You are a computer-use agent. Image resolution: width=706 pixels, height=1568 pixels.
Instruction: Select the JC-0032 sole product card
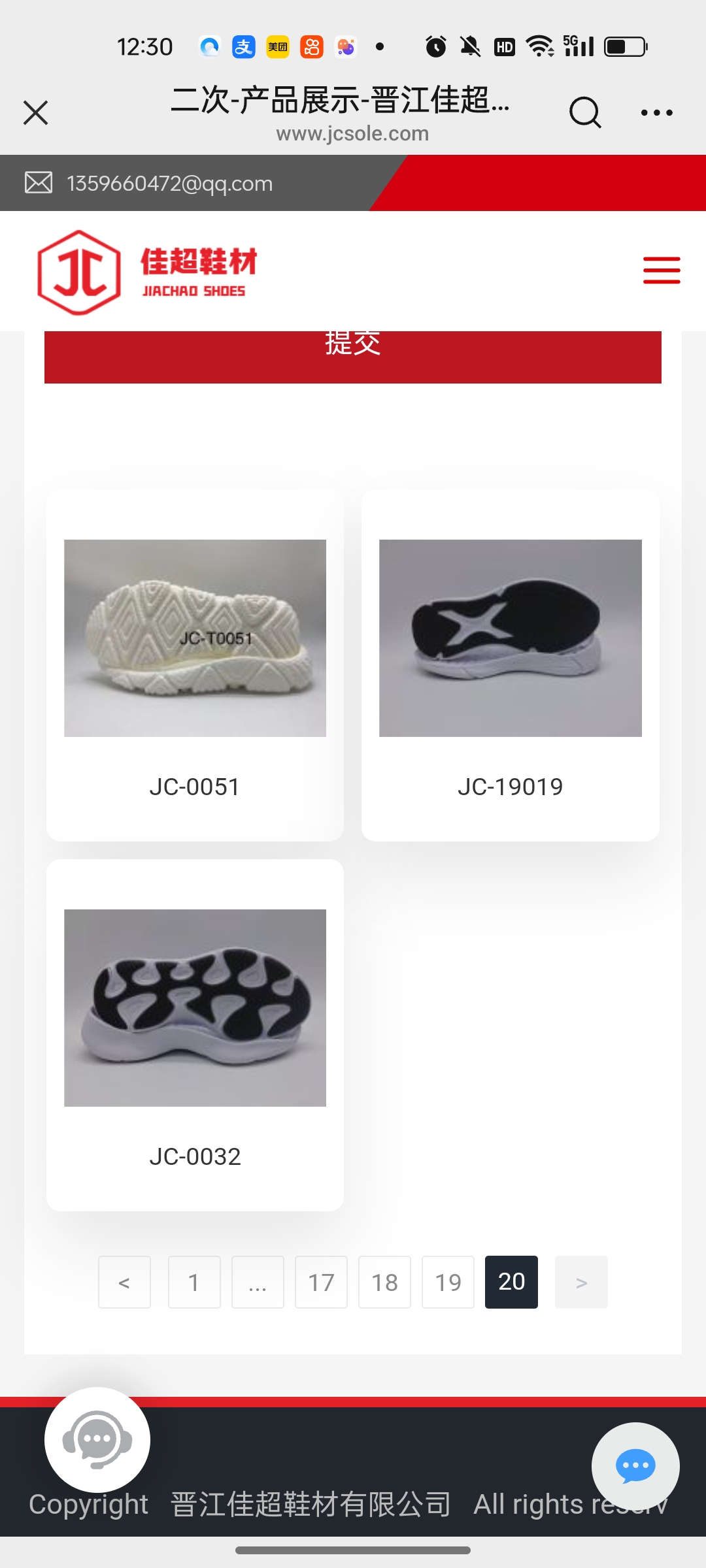tap(195, 1035)
